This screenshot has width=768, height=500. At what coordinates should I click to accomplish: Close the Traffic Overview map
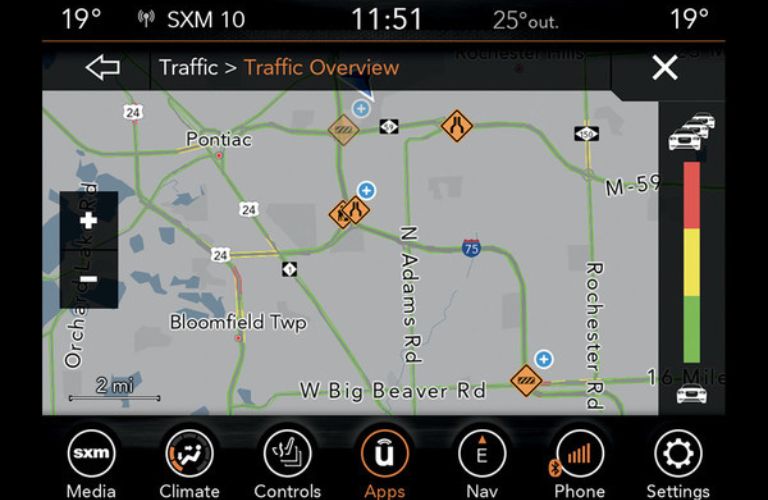tap(665, 68)
